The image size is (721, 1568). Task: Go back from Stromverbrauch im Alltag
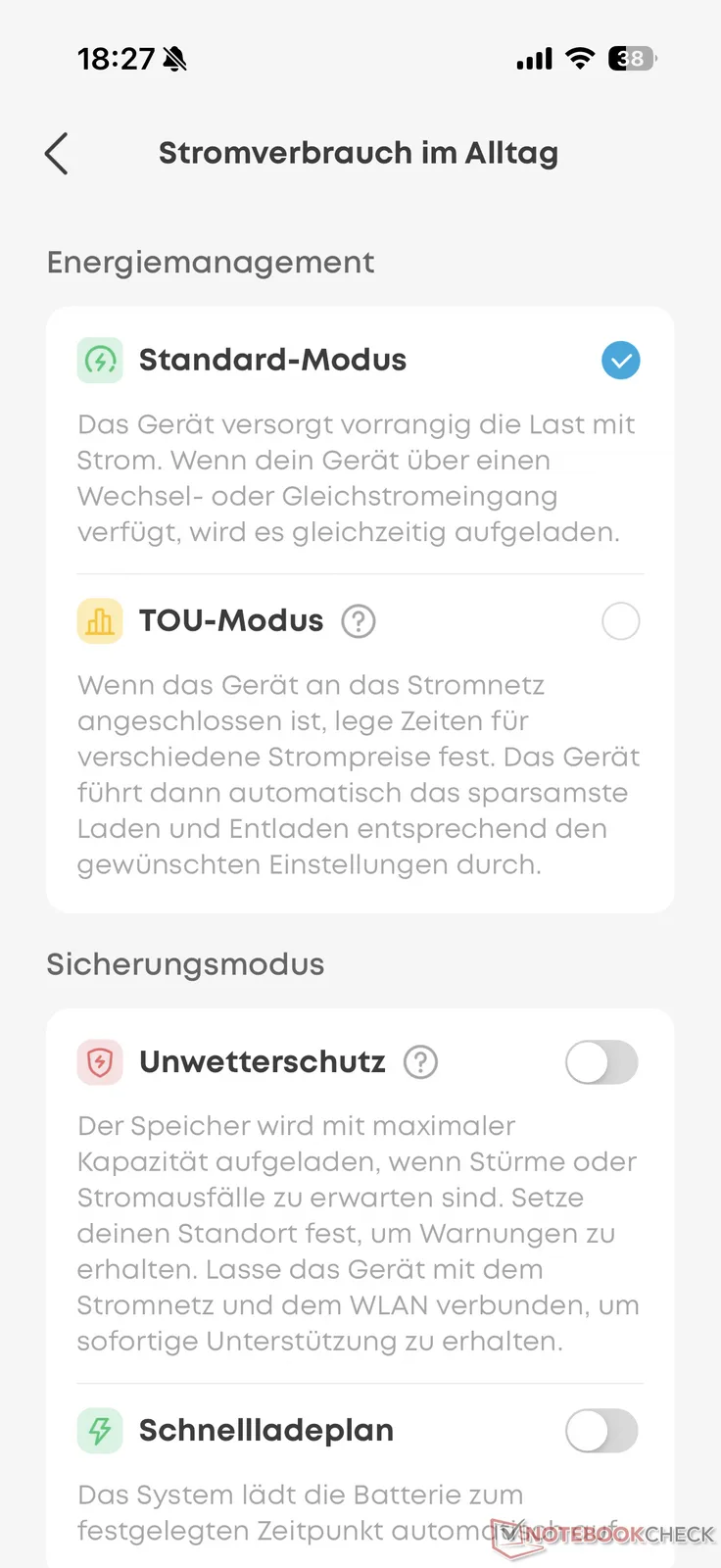(x=57, y=154)
